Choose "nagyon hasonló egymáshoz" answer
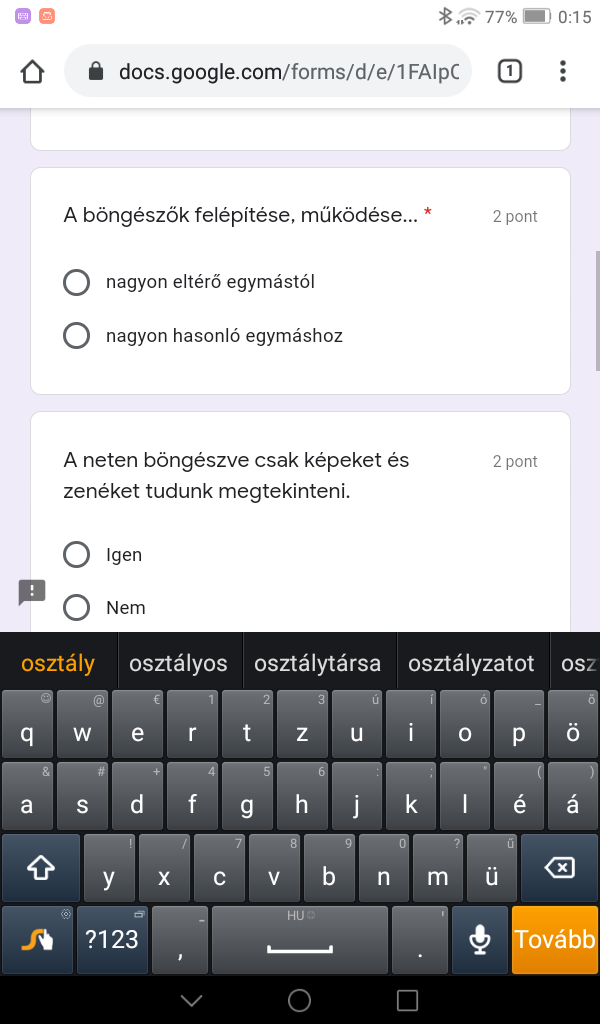This screenshot has width=600, height=1024. (77, 336)
